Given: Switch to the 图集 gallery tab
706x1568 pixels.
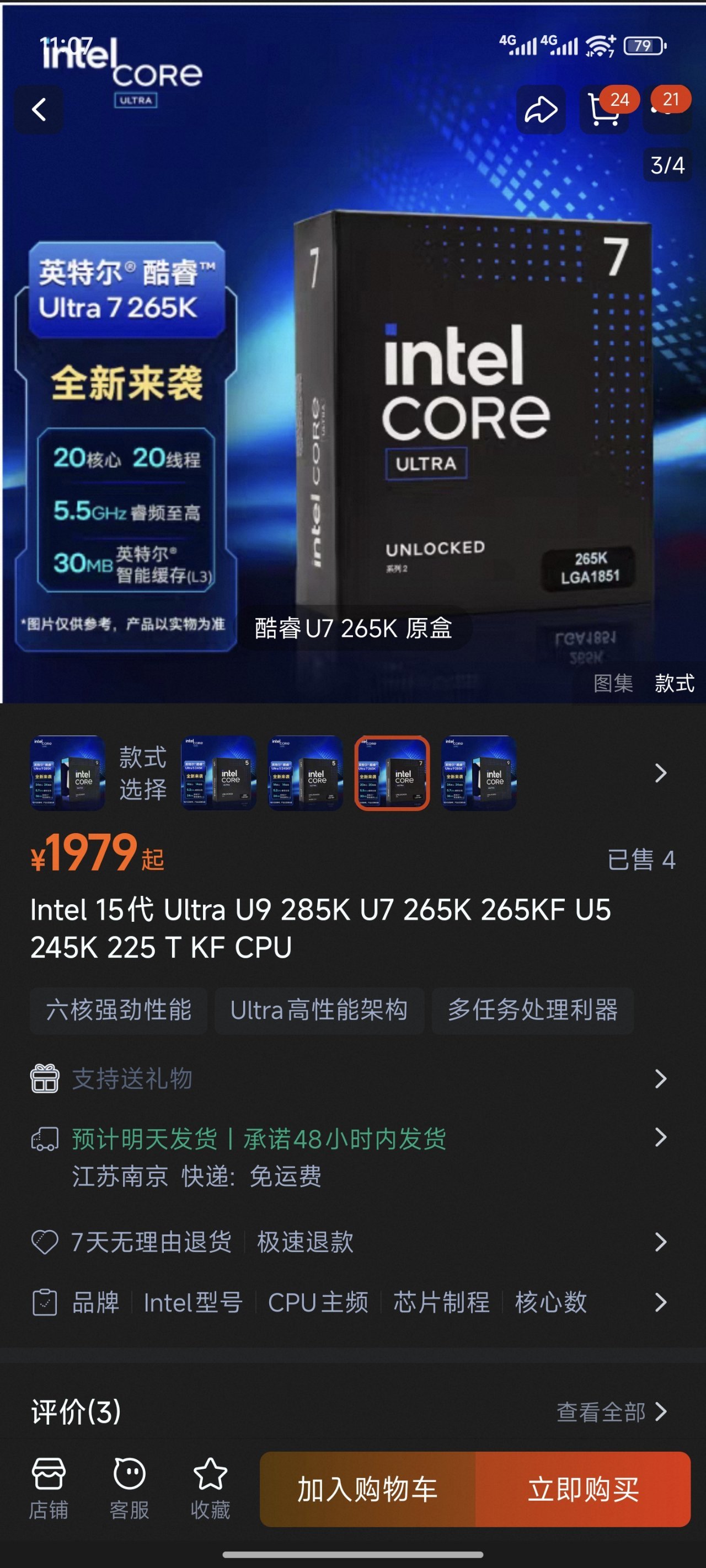Looking at the screenshot, I should (x=613, y=683).
